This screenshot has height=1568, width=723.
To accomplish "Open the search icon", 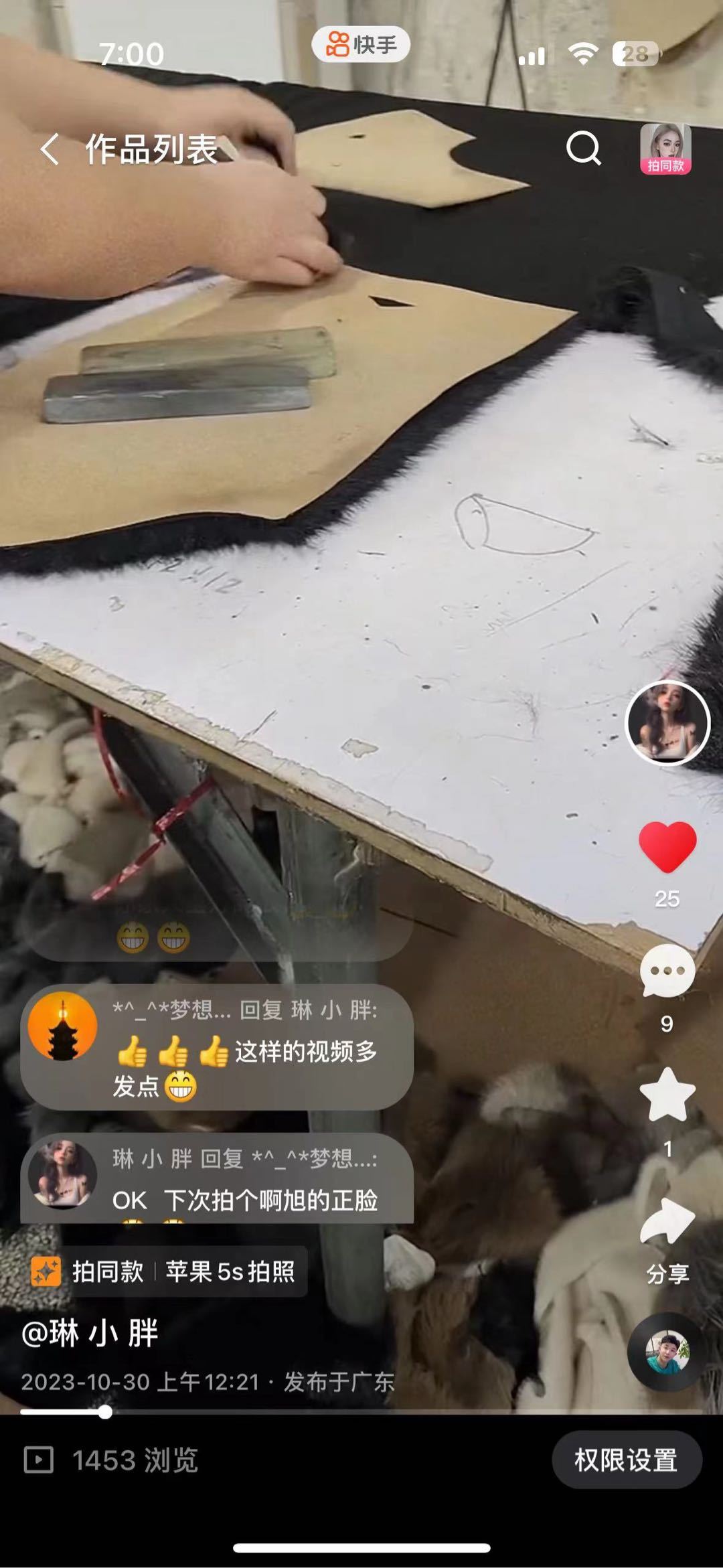I will pos(584,148).
